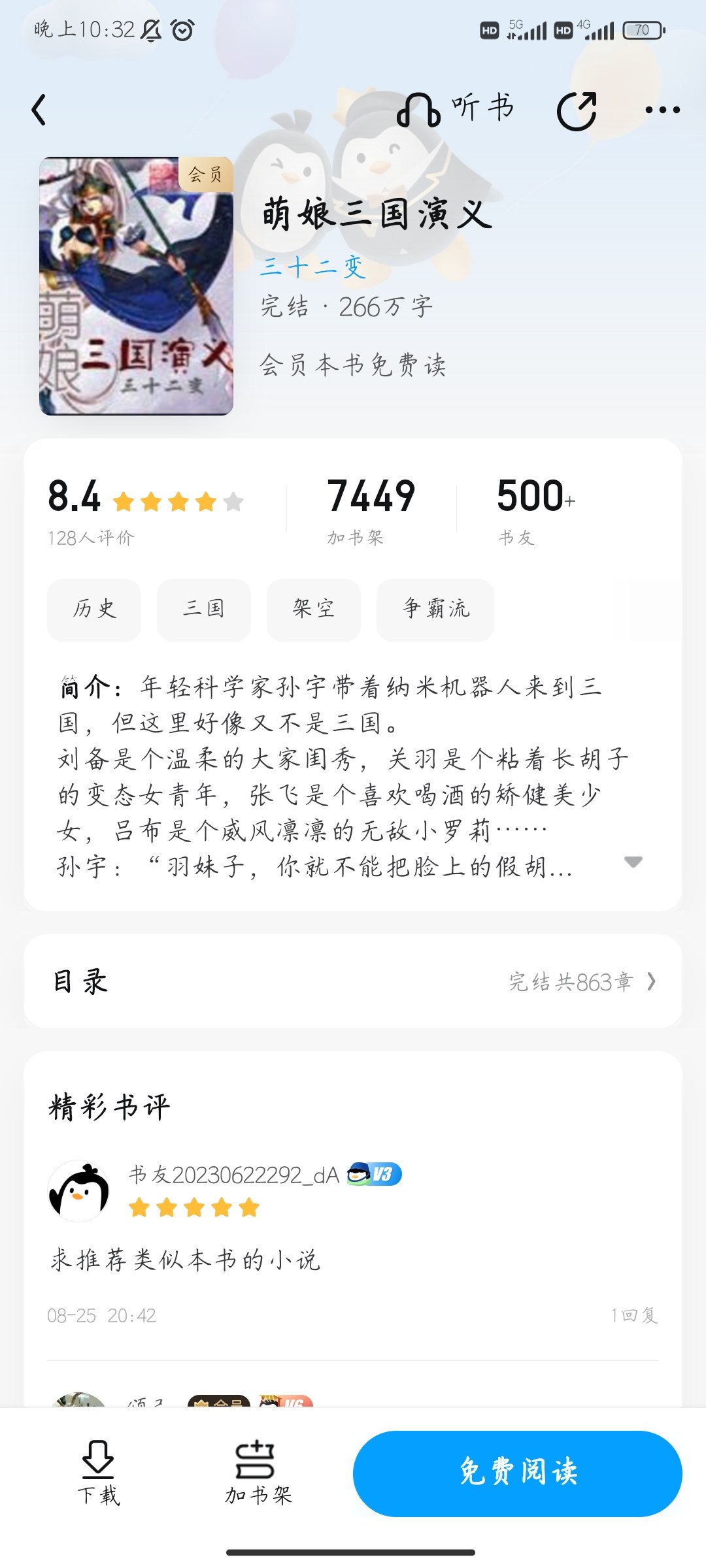
Task: Select the 争霸流 tag
Action: pos(435,609)
